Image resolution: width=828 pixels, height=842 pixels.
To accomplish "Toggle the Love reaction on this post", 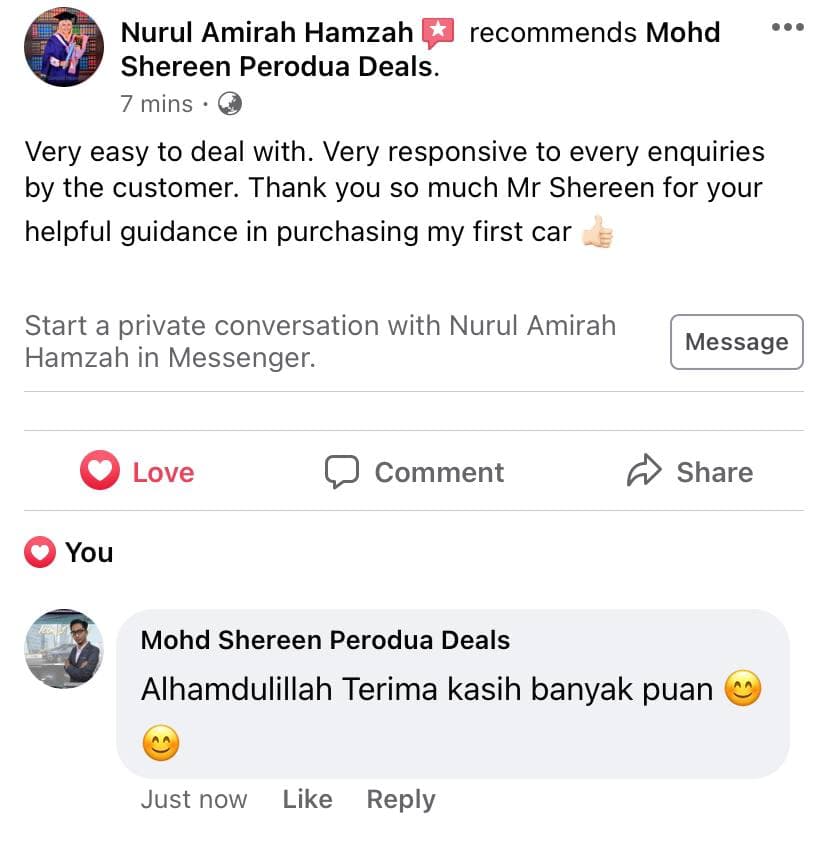I will coord(138,472).
